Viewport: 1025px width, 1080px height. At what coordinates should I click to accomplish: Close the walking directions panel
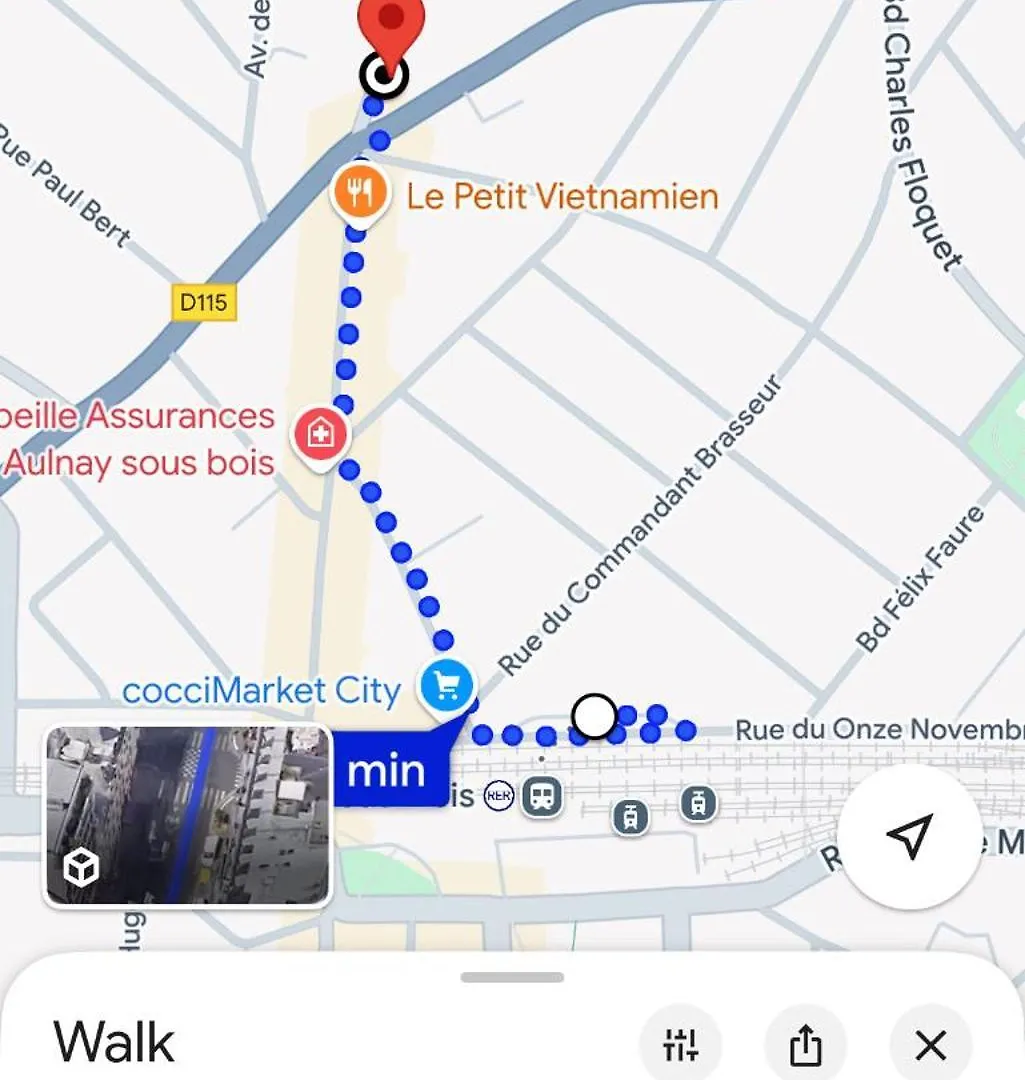(x=930, y=1046)
